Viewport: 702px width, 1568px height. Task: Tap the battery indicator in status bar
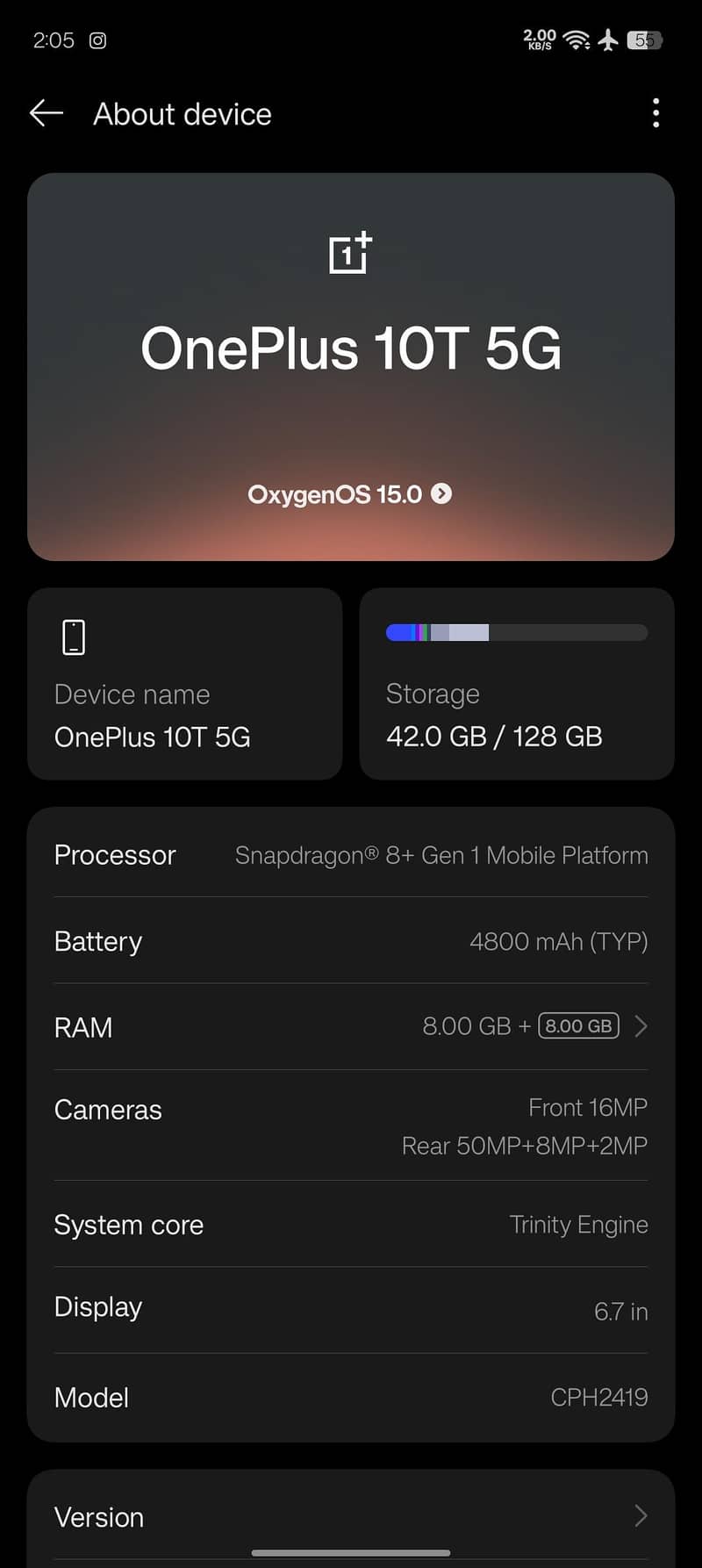[643, 40]
